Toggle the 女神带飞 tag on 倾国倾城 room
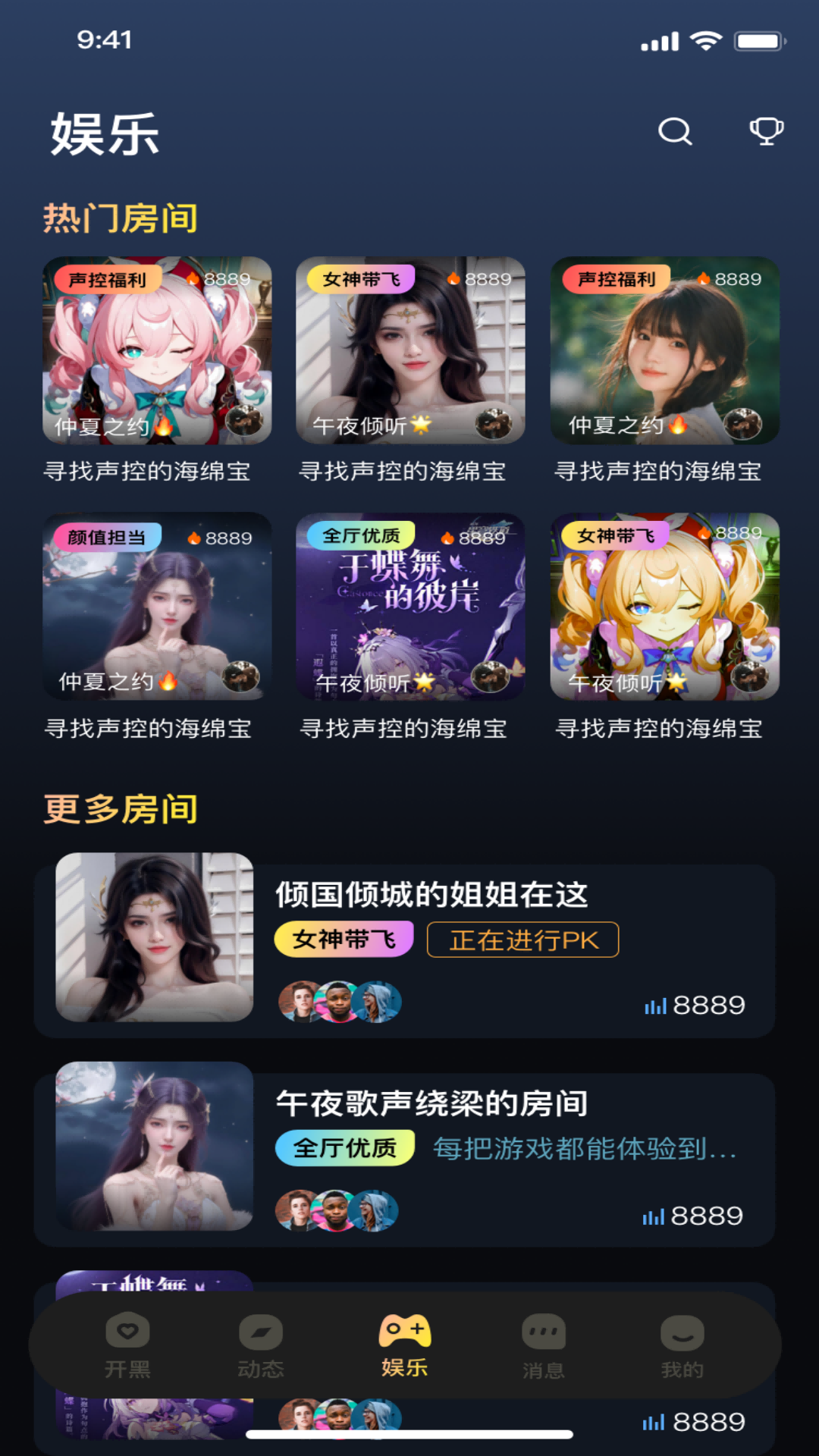This screenshot has height=1456, width=819. pos(343,938)
